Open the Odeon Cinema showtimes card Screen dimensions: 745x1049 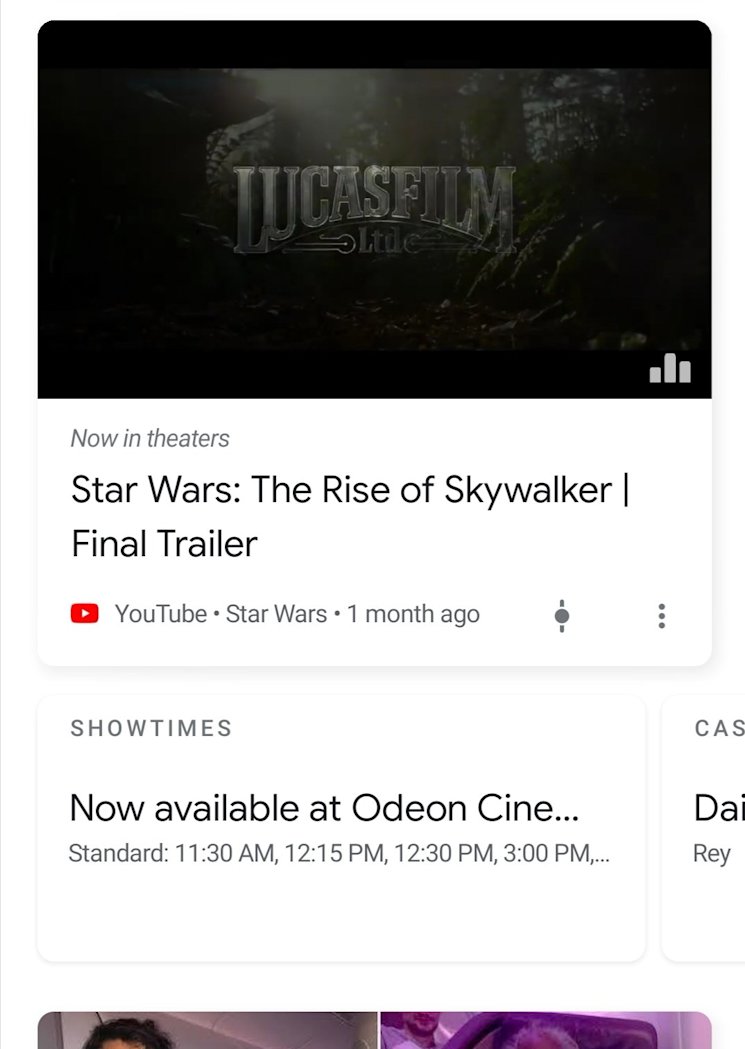[x=341, y=828]
